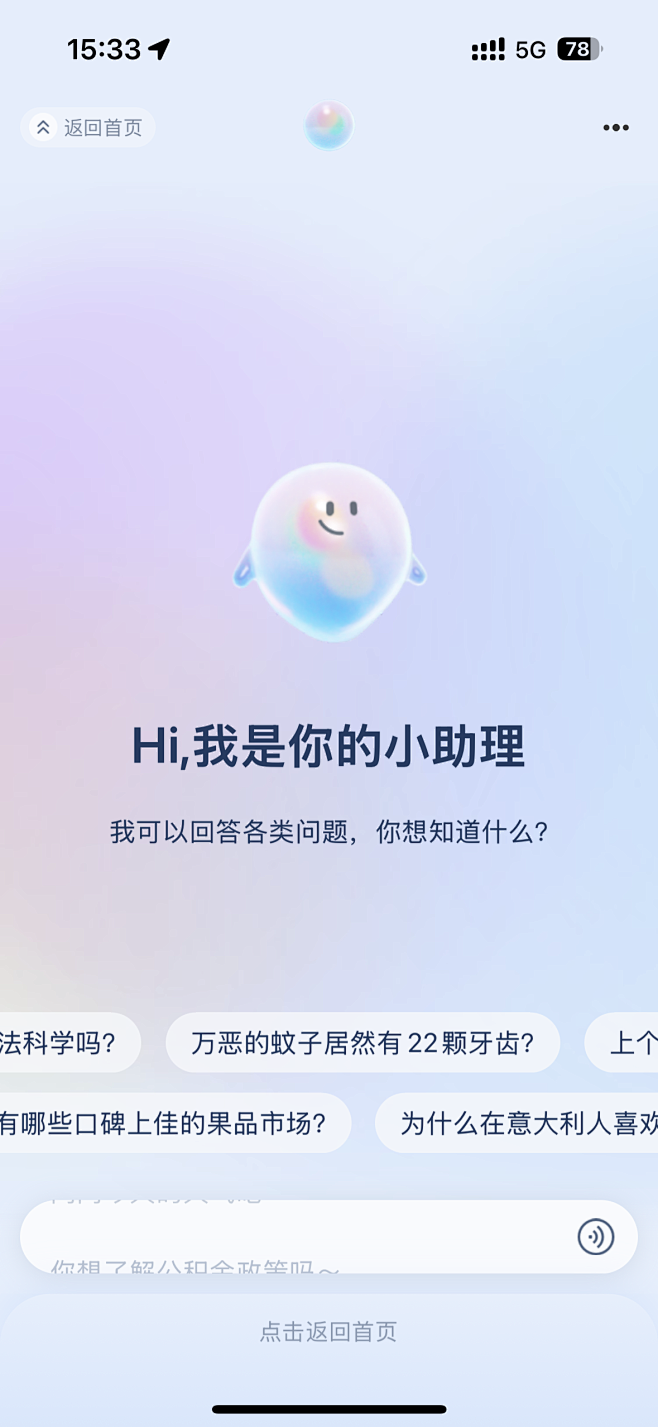Image resolution: width=658 pixels, height=1427 pixels.
Task: Tap the 返回首页 button at top
Action: point(88,128)
